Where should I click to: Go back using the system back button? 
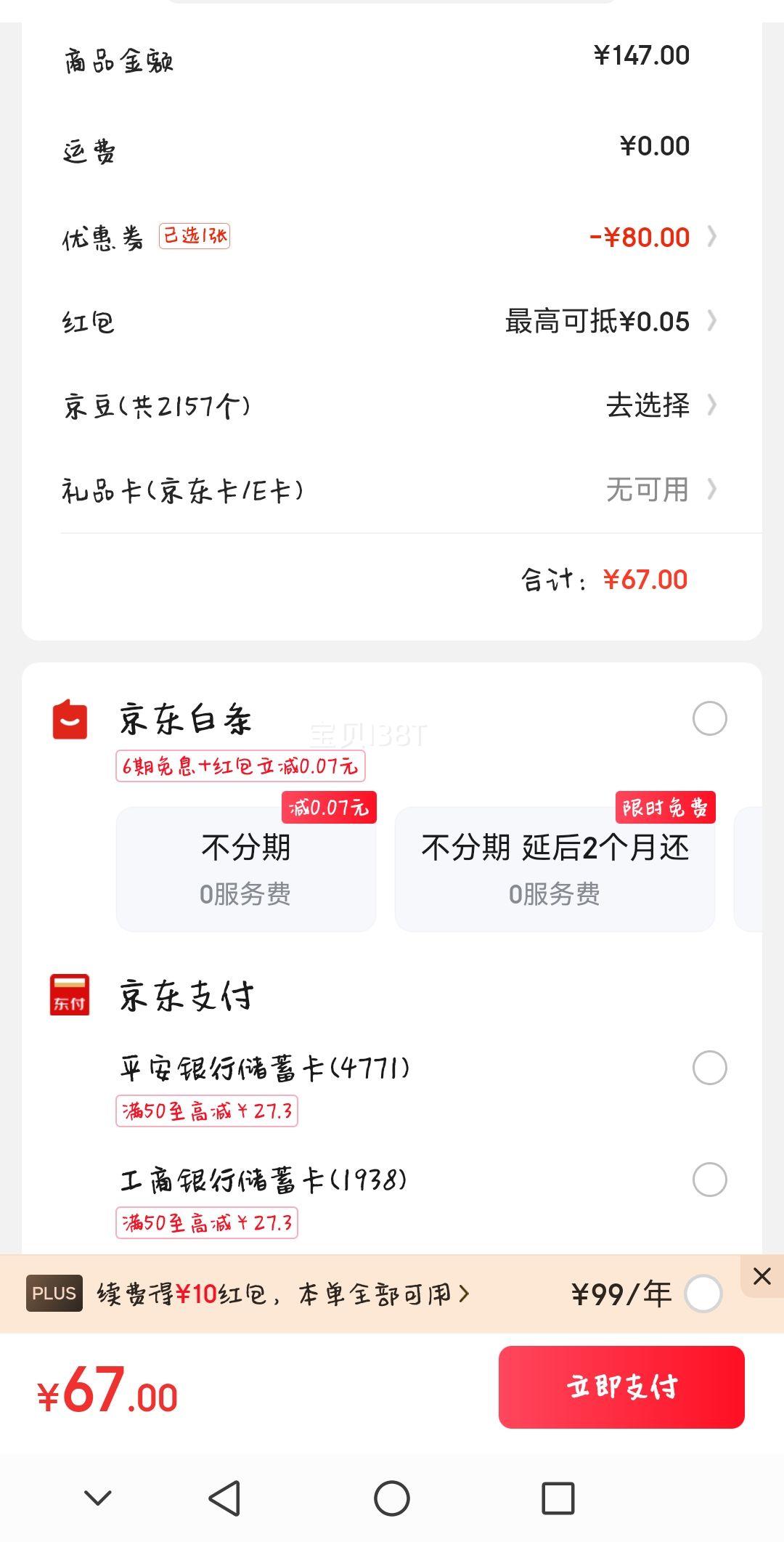point(224,1498)
